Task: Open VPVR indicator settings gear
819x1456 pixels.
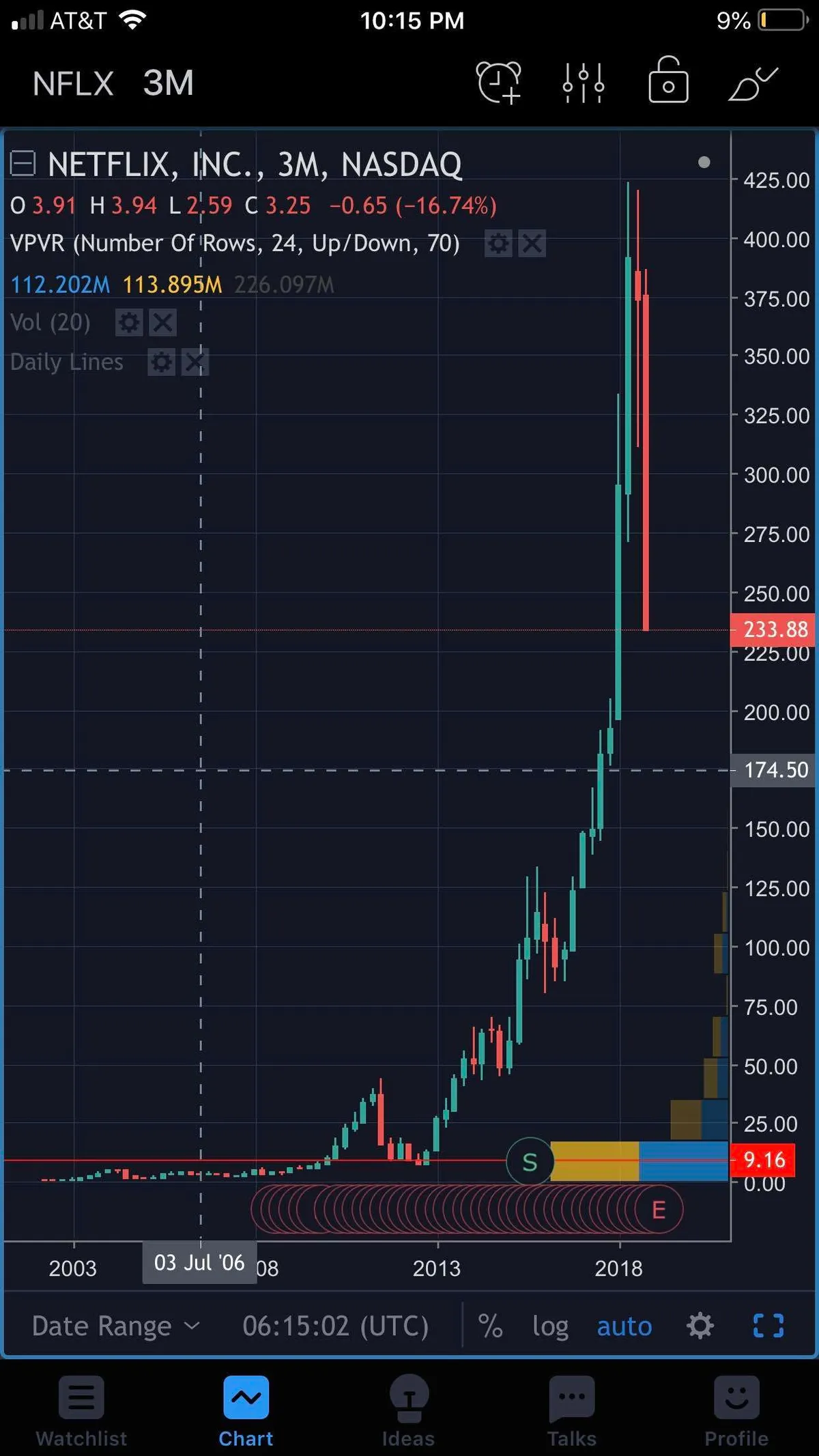Action: [498, 243]
